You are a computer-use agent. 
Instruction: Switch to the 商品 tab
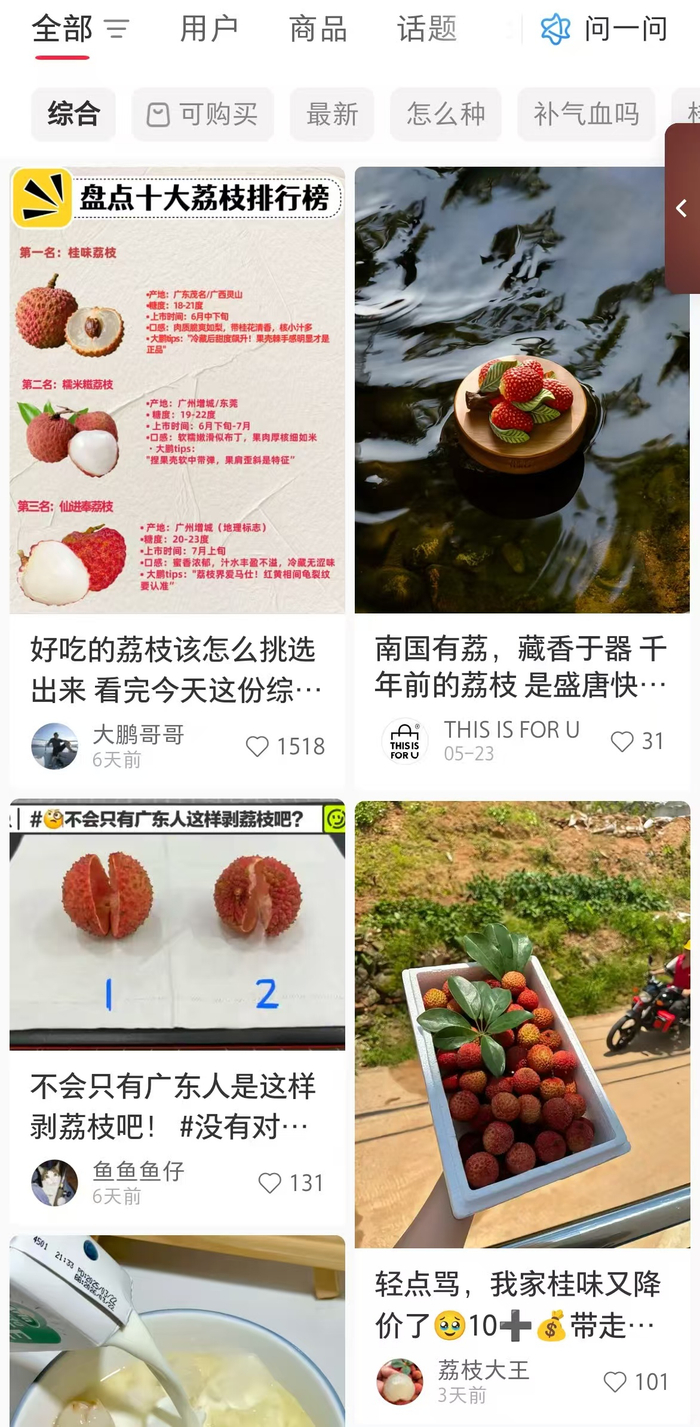(x=317, y=29)
